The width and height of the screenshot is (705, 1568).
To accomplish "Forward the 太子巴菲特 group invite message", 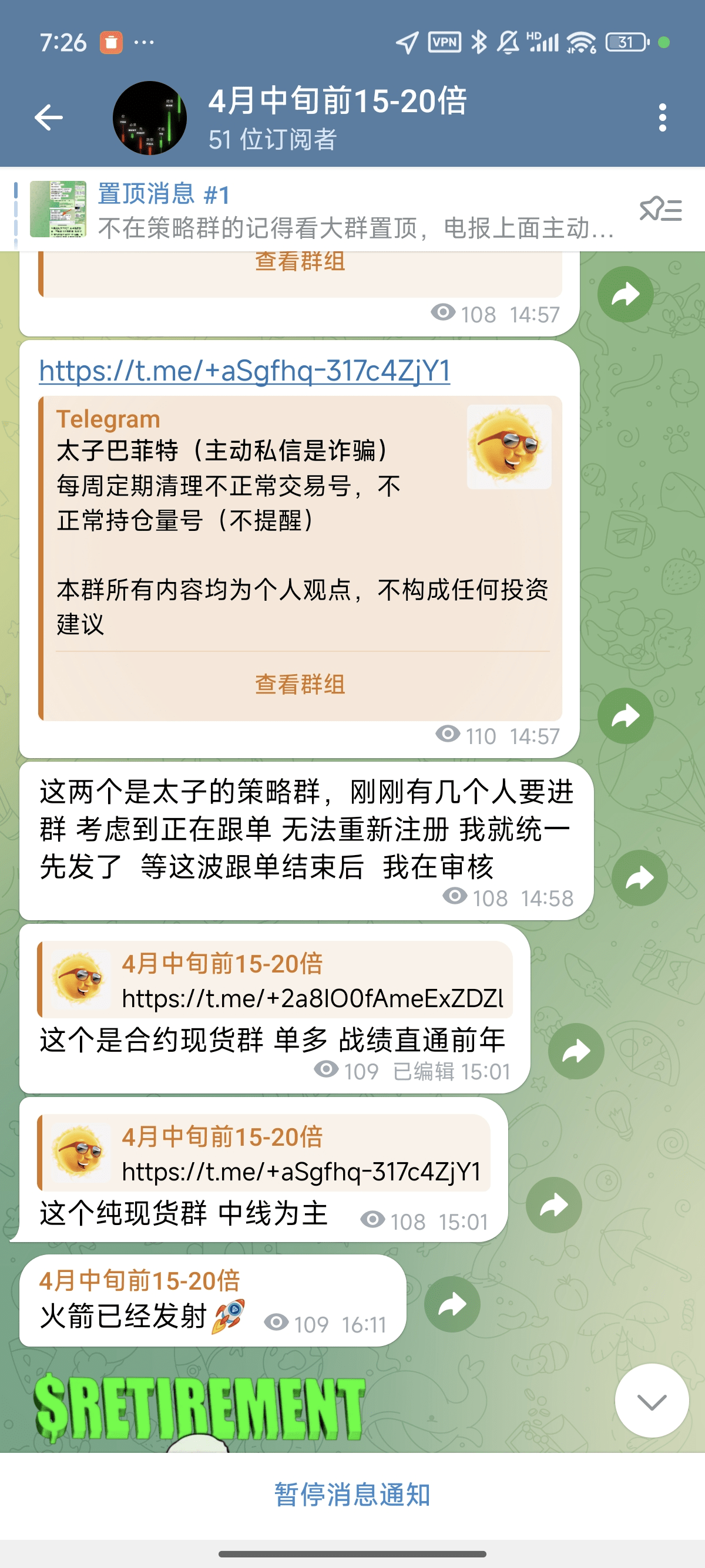I will click(625, 716).
